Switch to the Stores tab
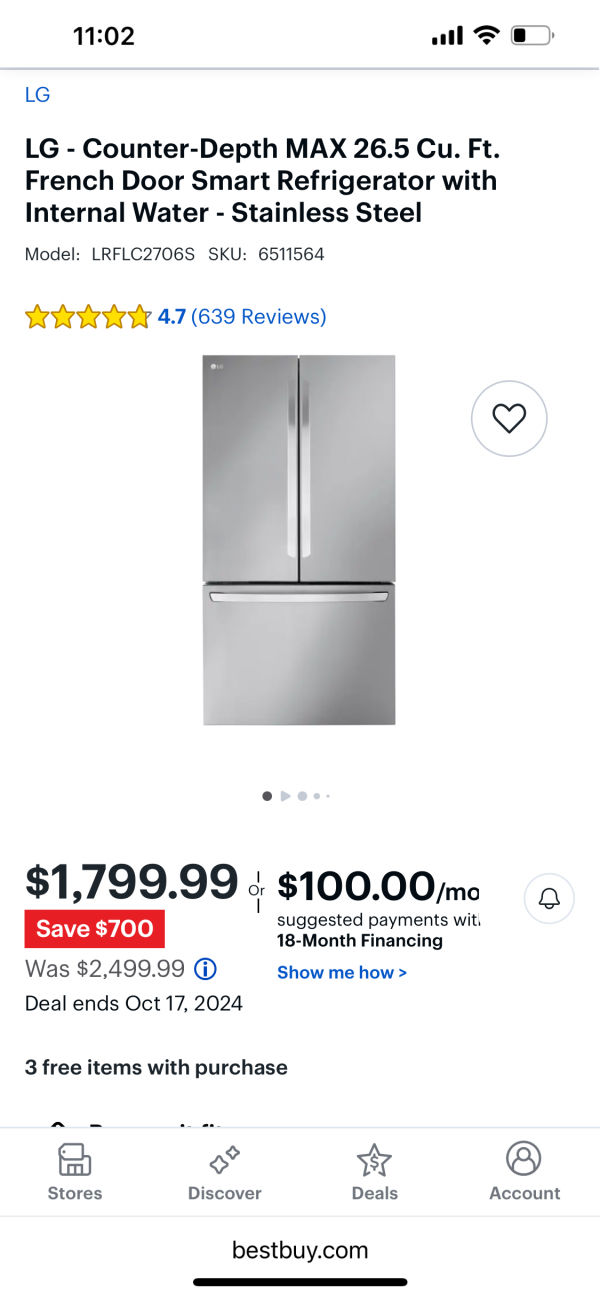600x1299 pixels. pos(75,1172)
